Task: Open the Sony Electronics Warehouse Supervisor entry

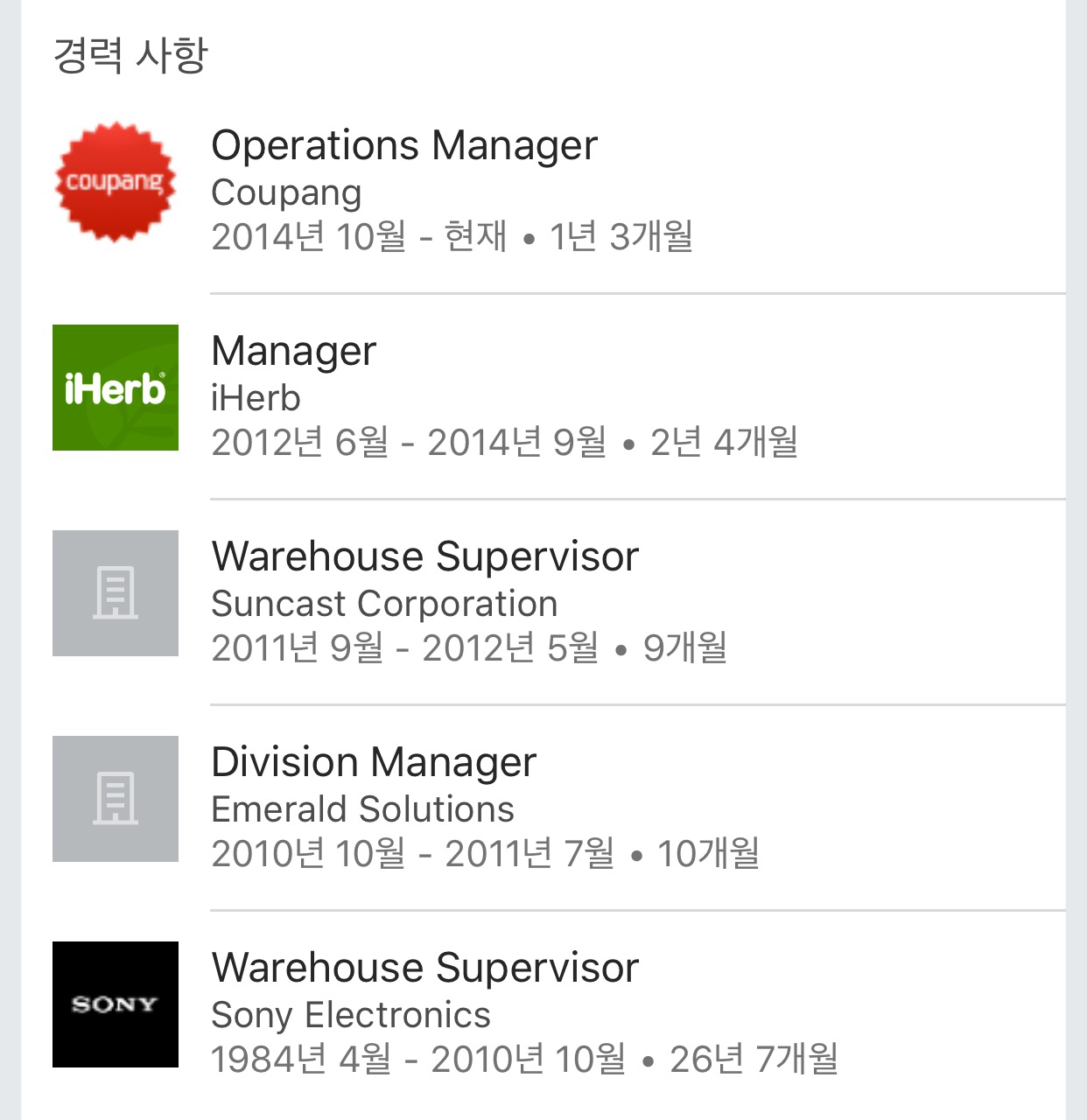Action: (425, 968)
